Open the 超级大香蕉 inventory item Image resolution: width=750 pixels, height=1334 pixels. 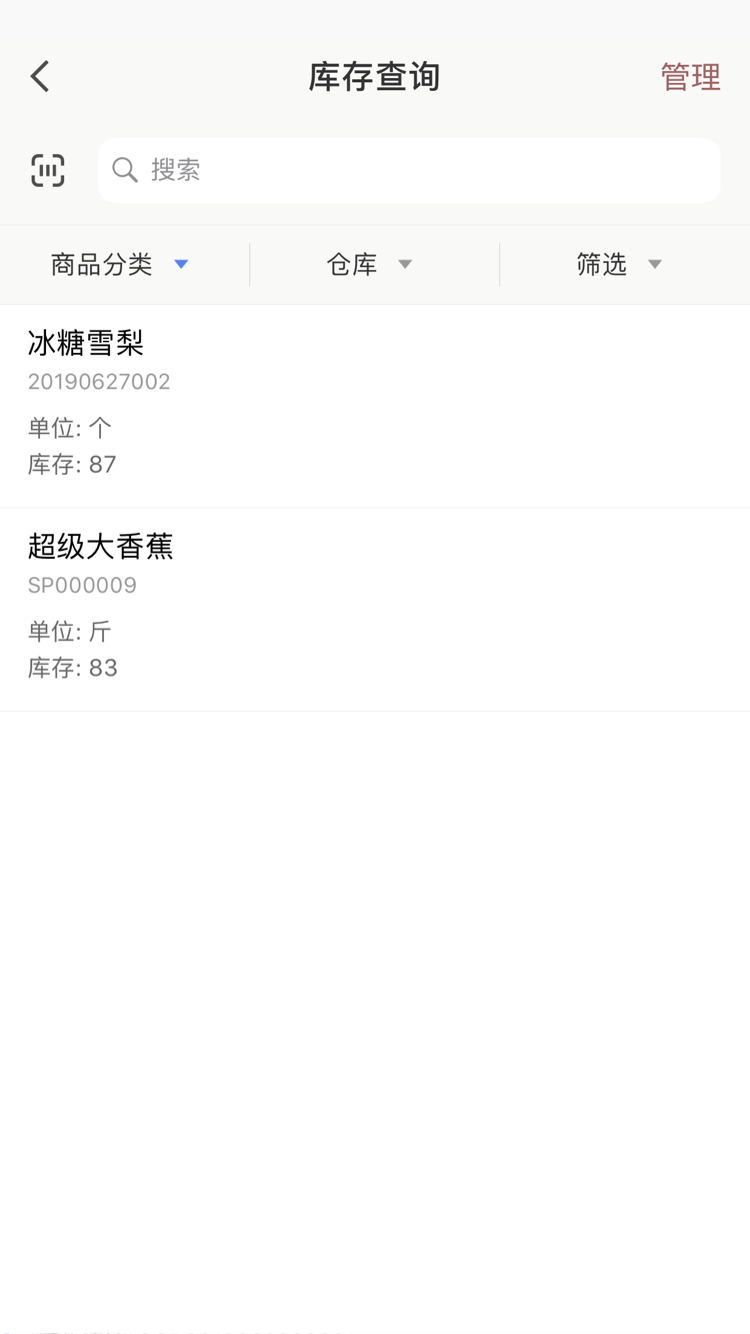pyautogui.click(x=375, y=609)
